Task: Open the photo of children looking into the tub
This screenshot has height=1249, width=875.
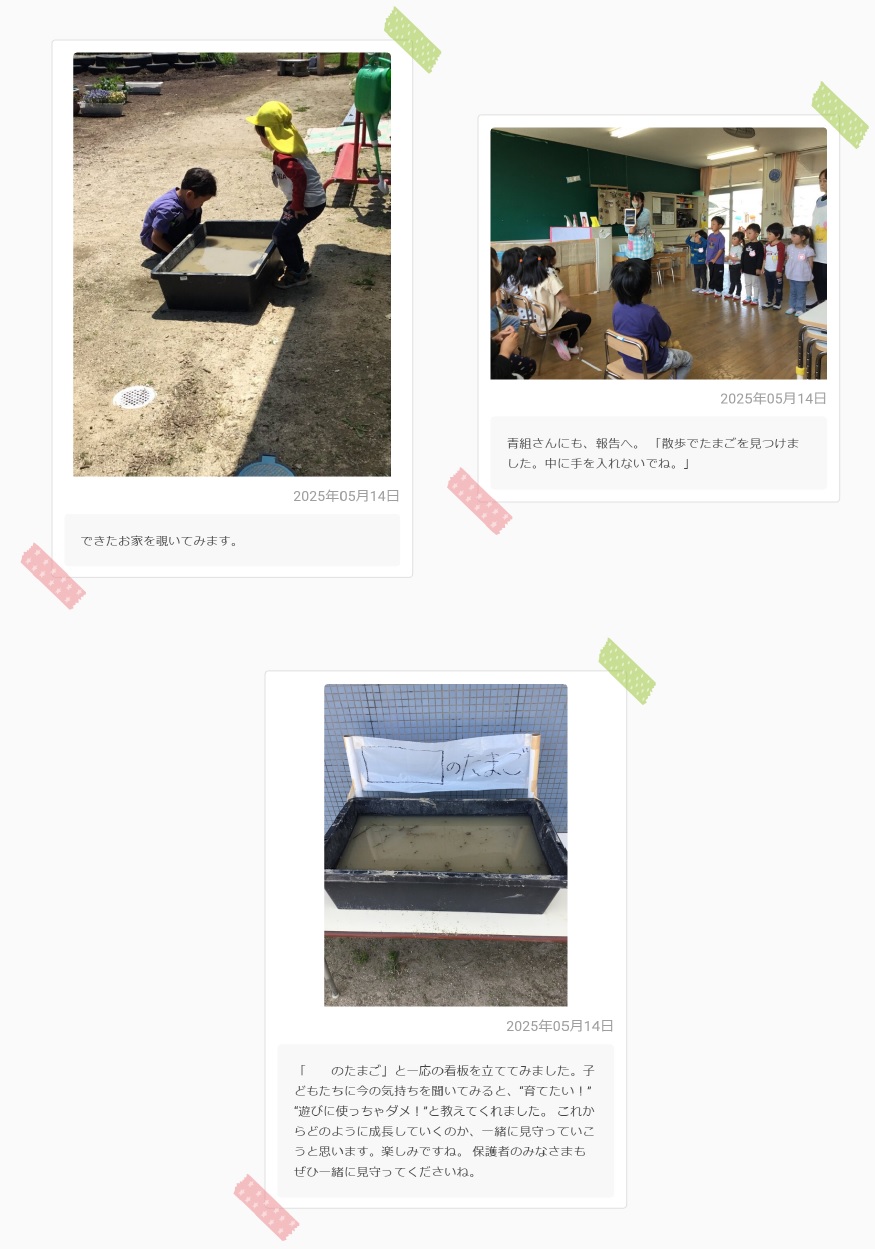Action: (x=232, y=264)
